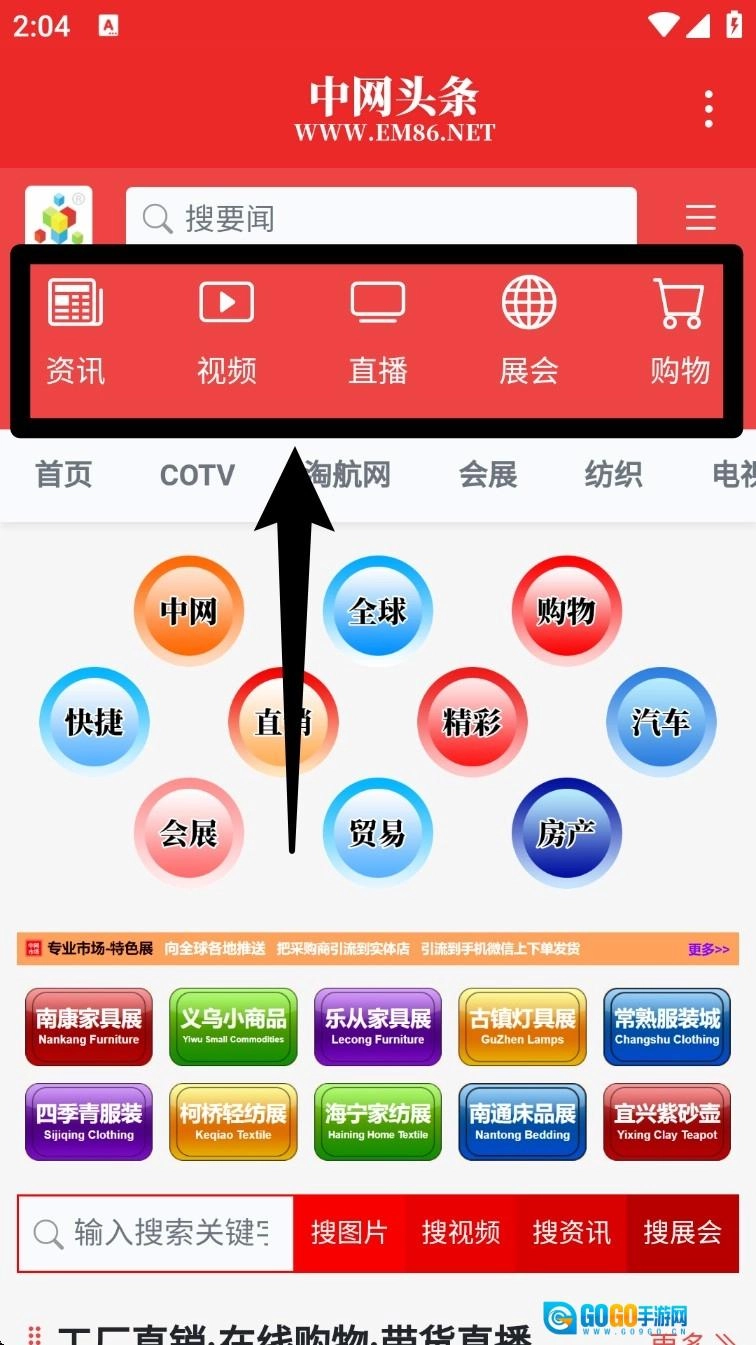Screen dimensions: 756x1345
Task: Open the 房产 bubble
Action: pos(566,833)
